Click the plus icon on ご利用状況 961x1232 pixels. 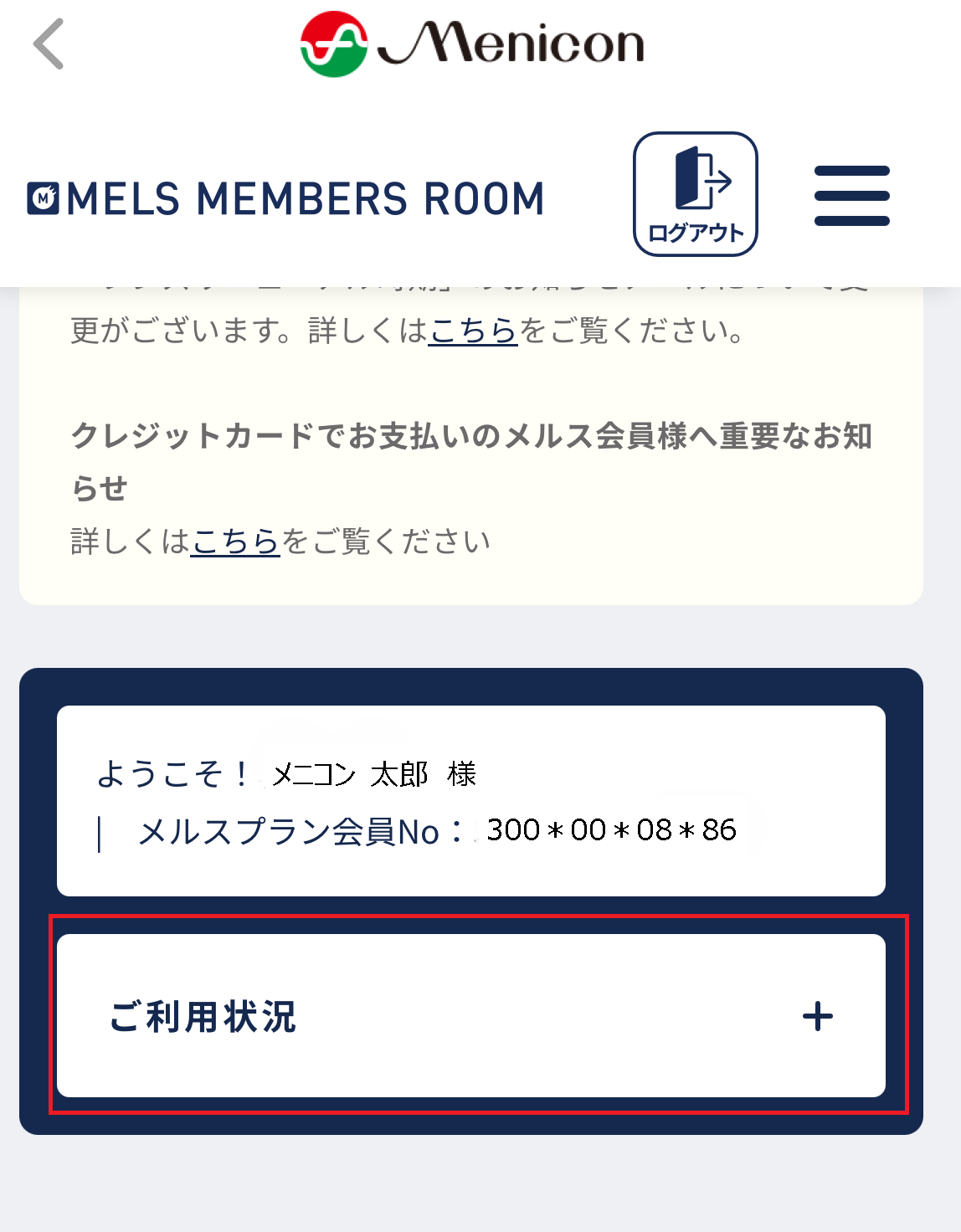[x=818, y=1015]
